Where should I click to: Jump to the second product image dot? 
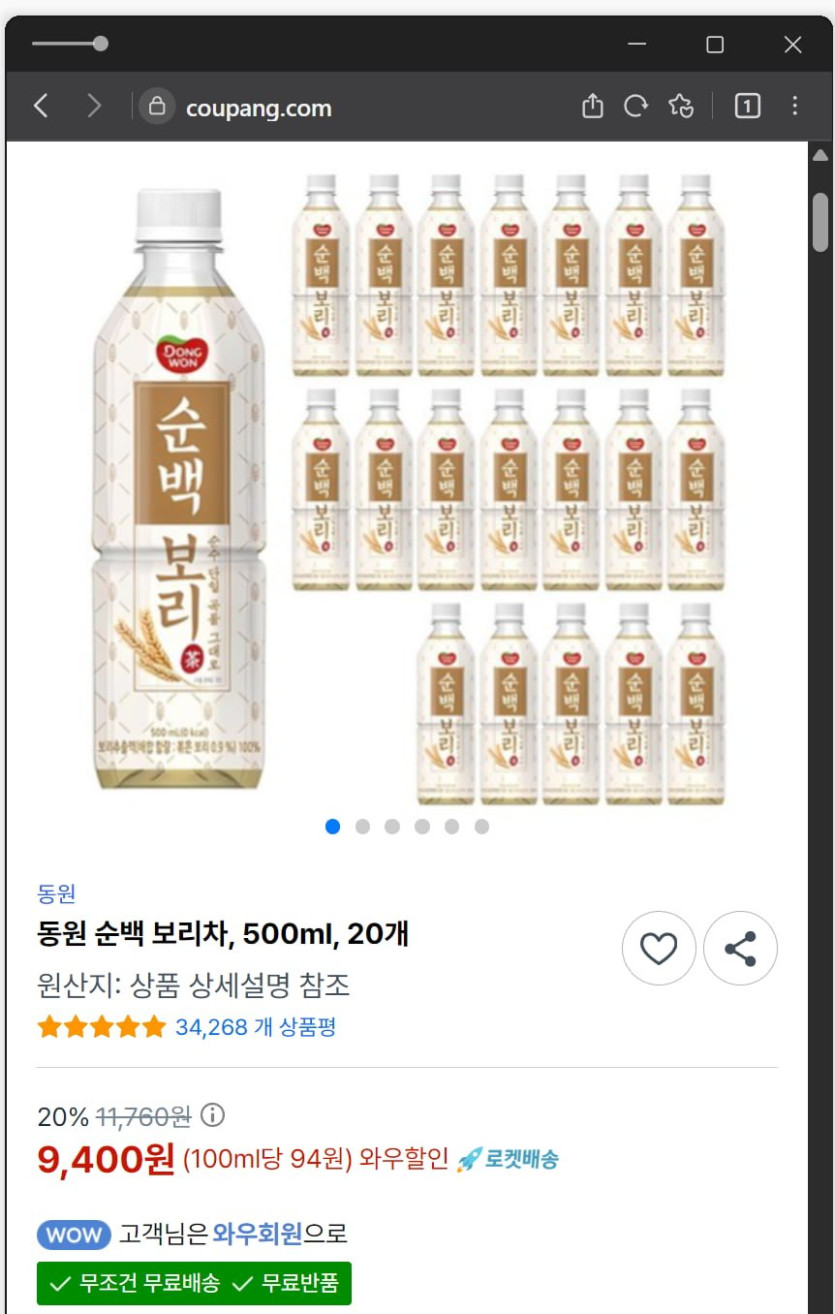pyautogui.click(x=363, y=826)
